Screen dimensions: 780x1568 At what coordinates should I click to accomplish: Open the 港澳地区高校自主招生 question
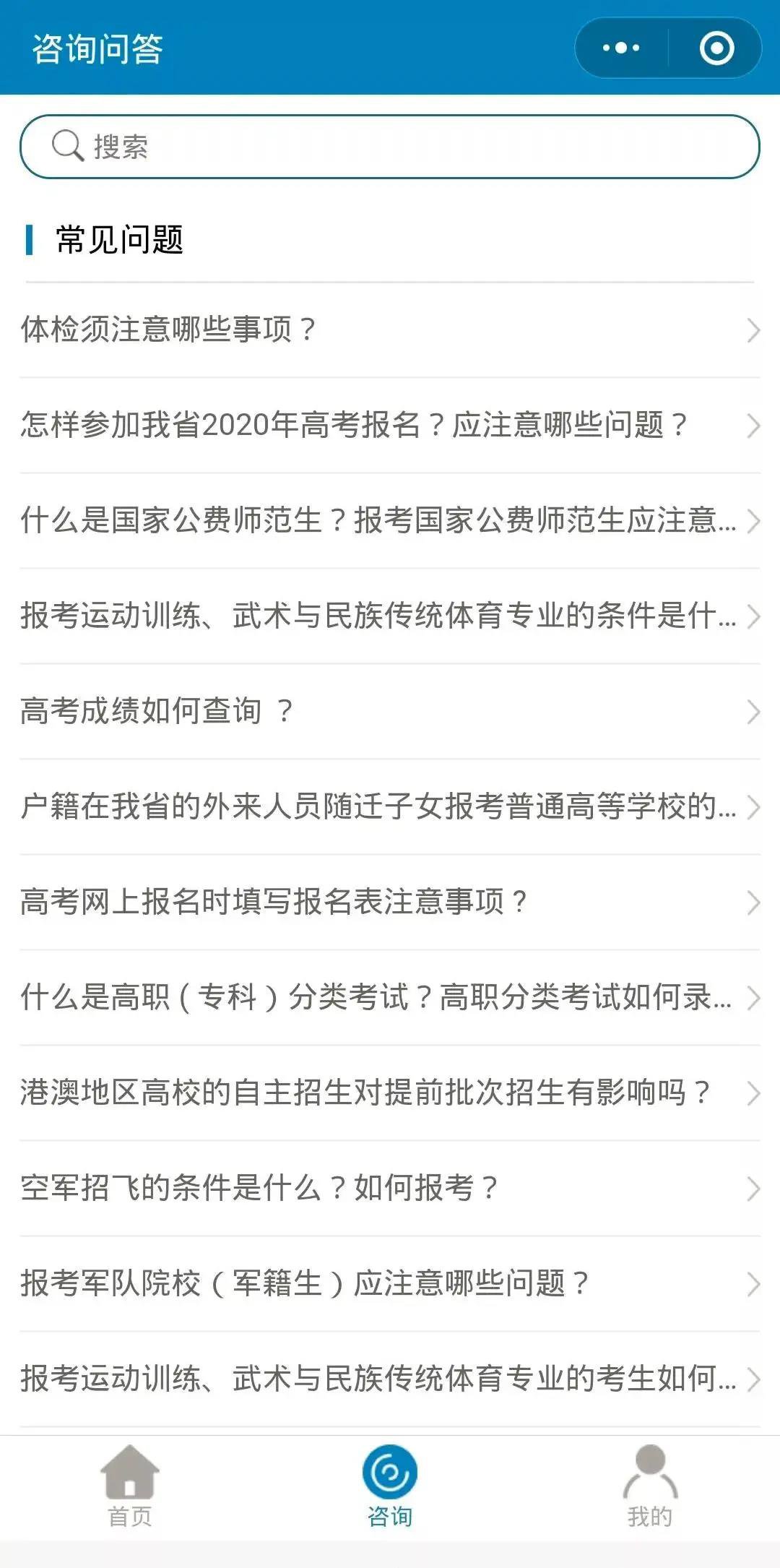[x=390, y=1093]
